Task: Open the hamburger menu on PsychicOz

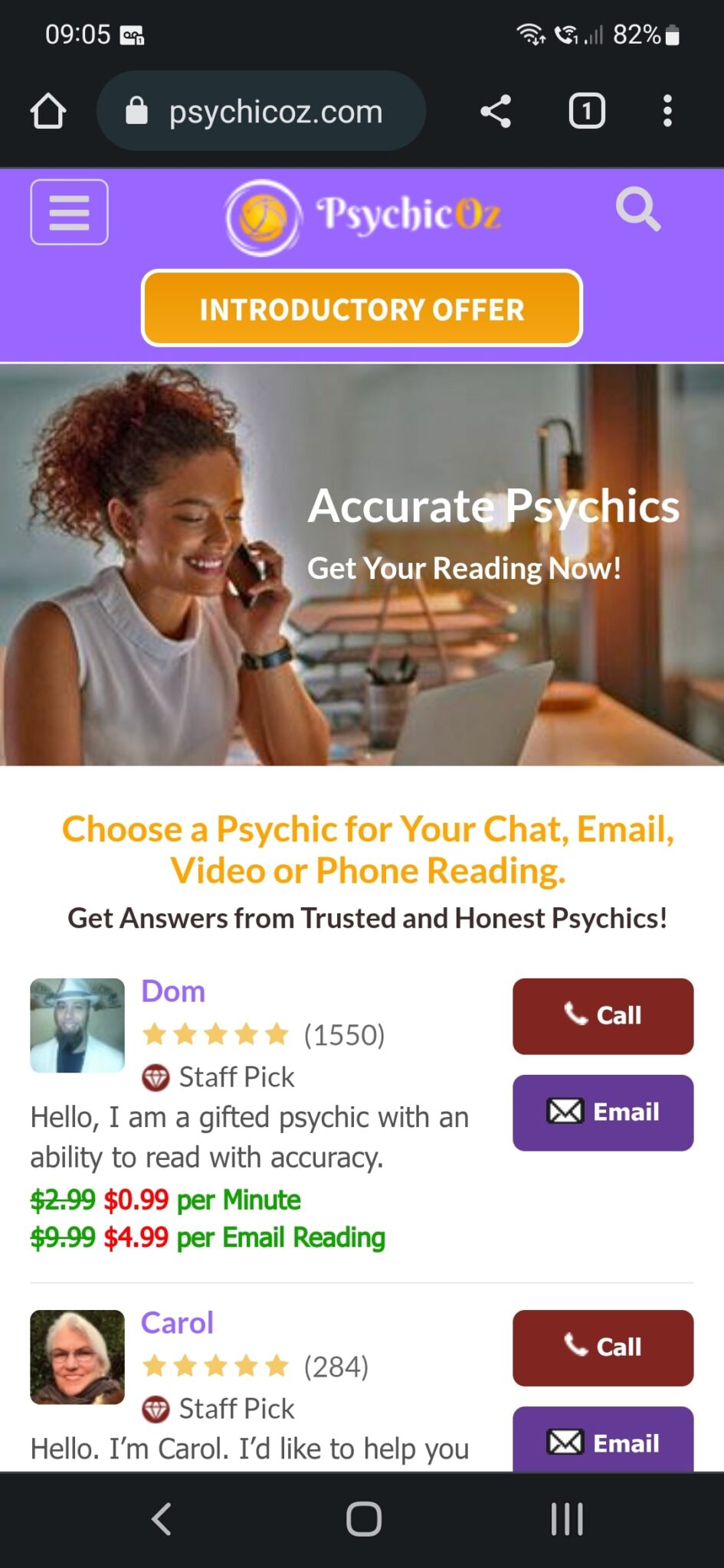Action: pyautogui.click(x=69, y=212)
